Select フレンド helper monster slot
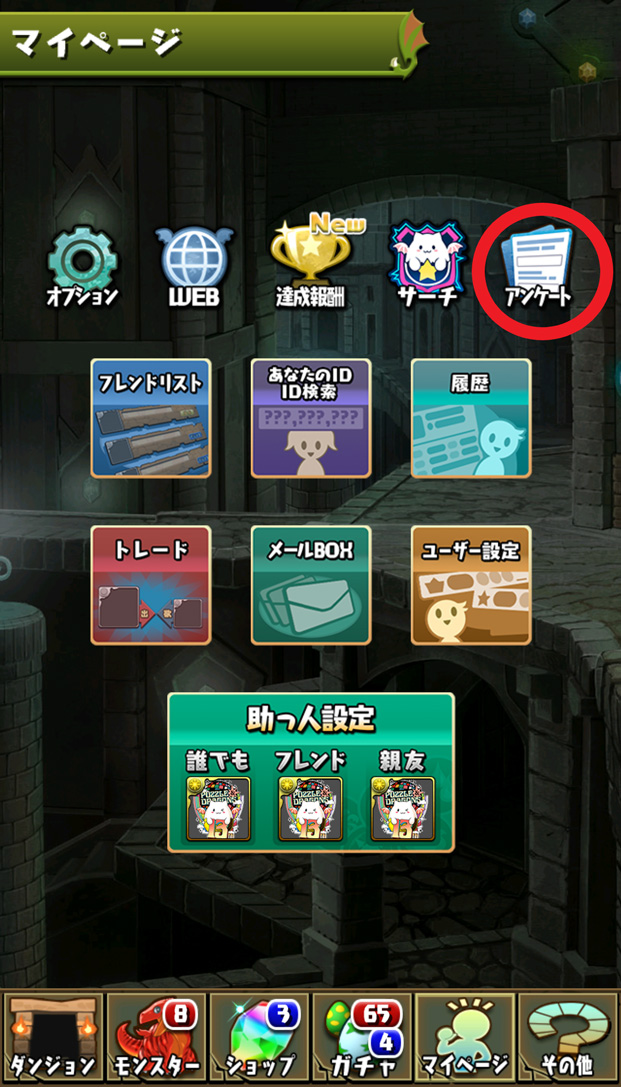621x1087 pixels. [310, 807]
